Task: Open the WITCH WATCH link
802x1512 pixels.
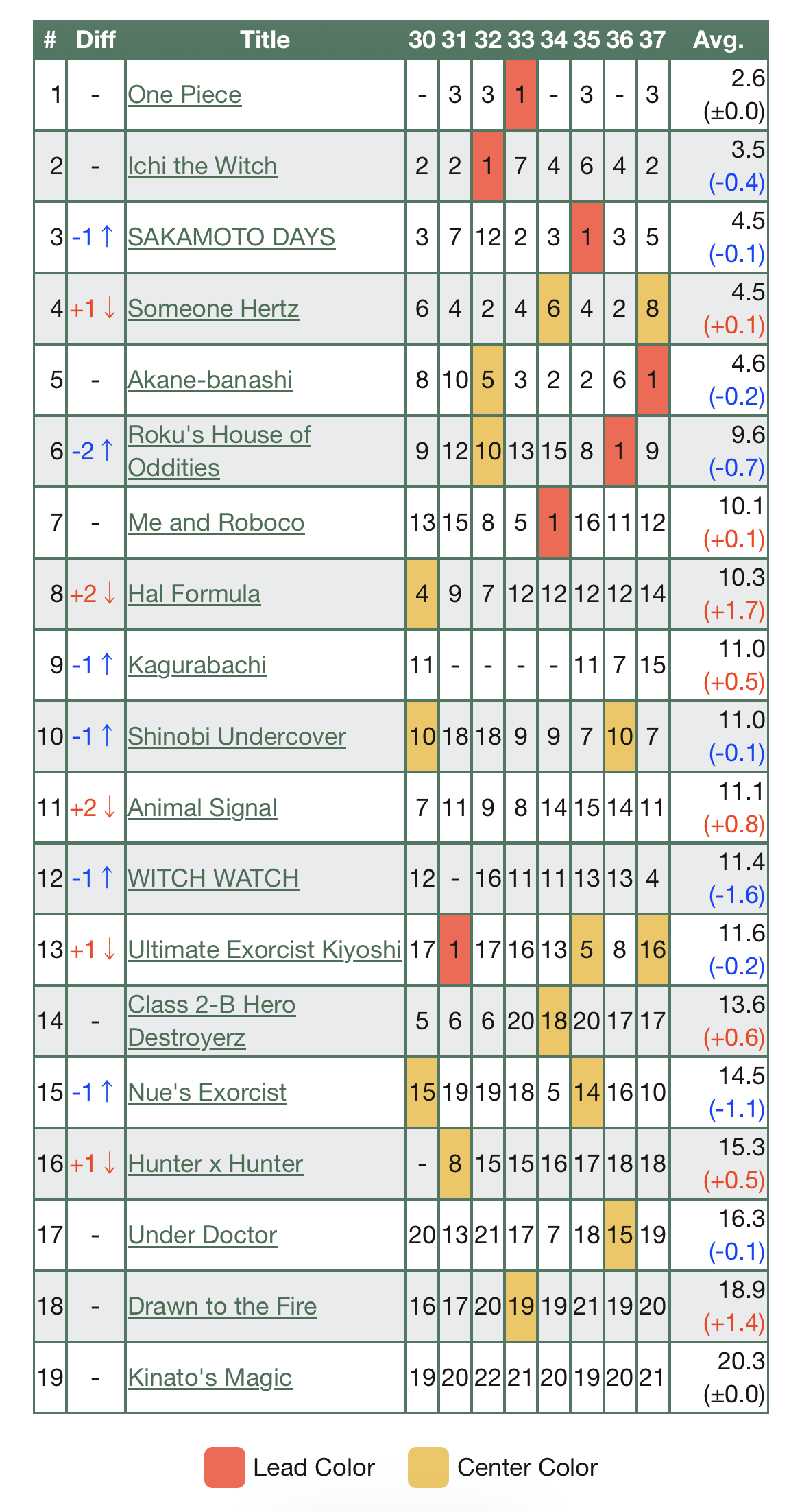Action: (214, 878)
